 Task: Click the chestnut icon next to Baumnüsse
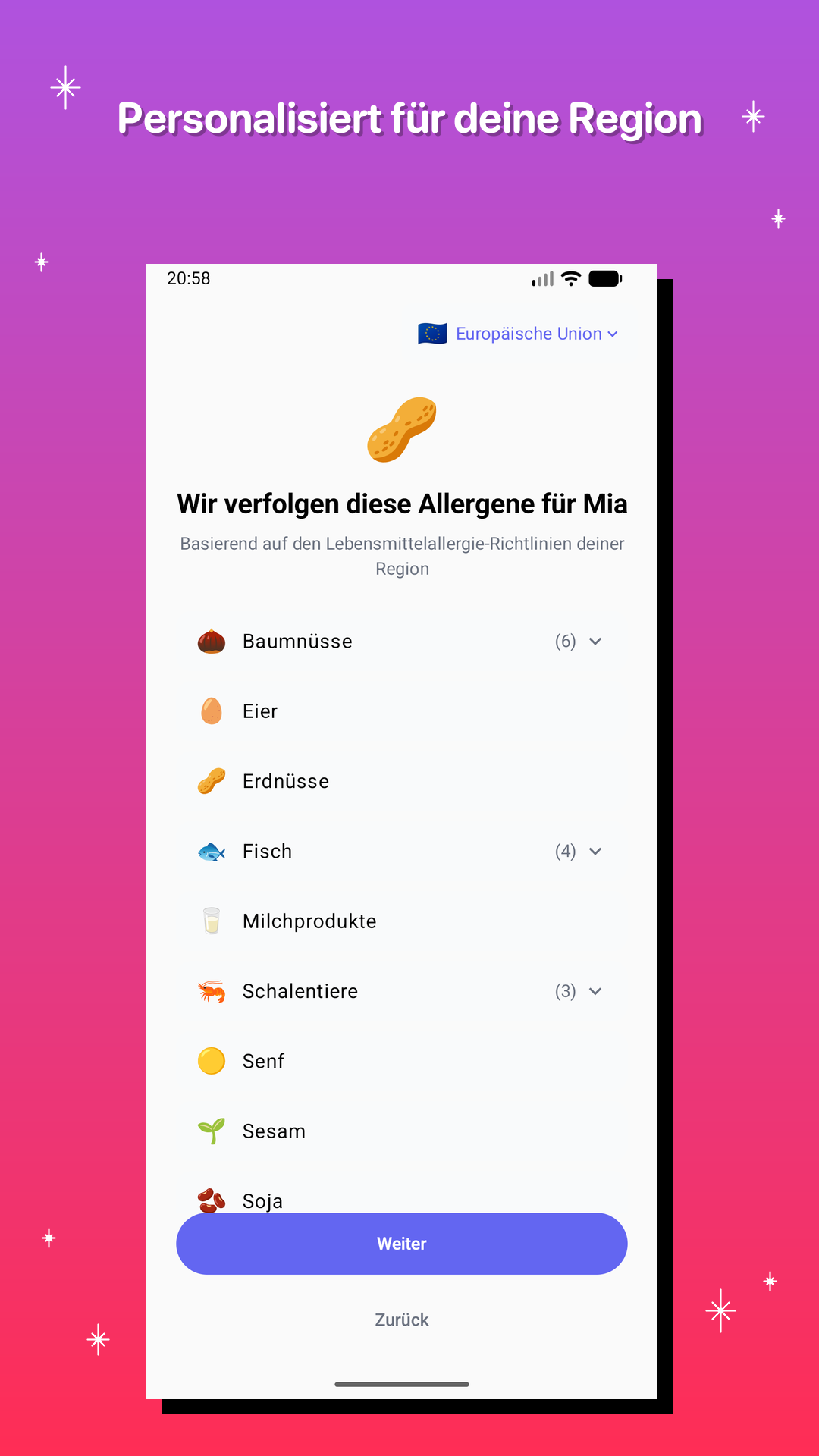click(x=211, y=641)
